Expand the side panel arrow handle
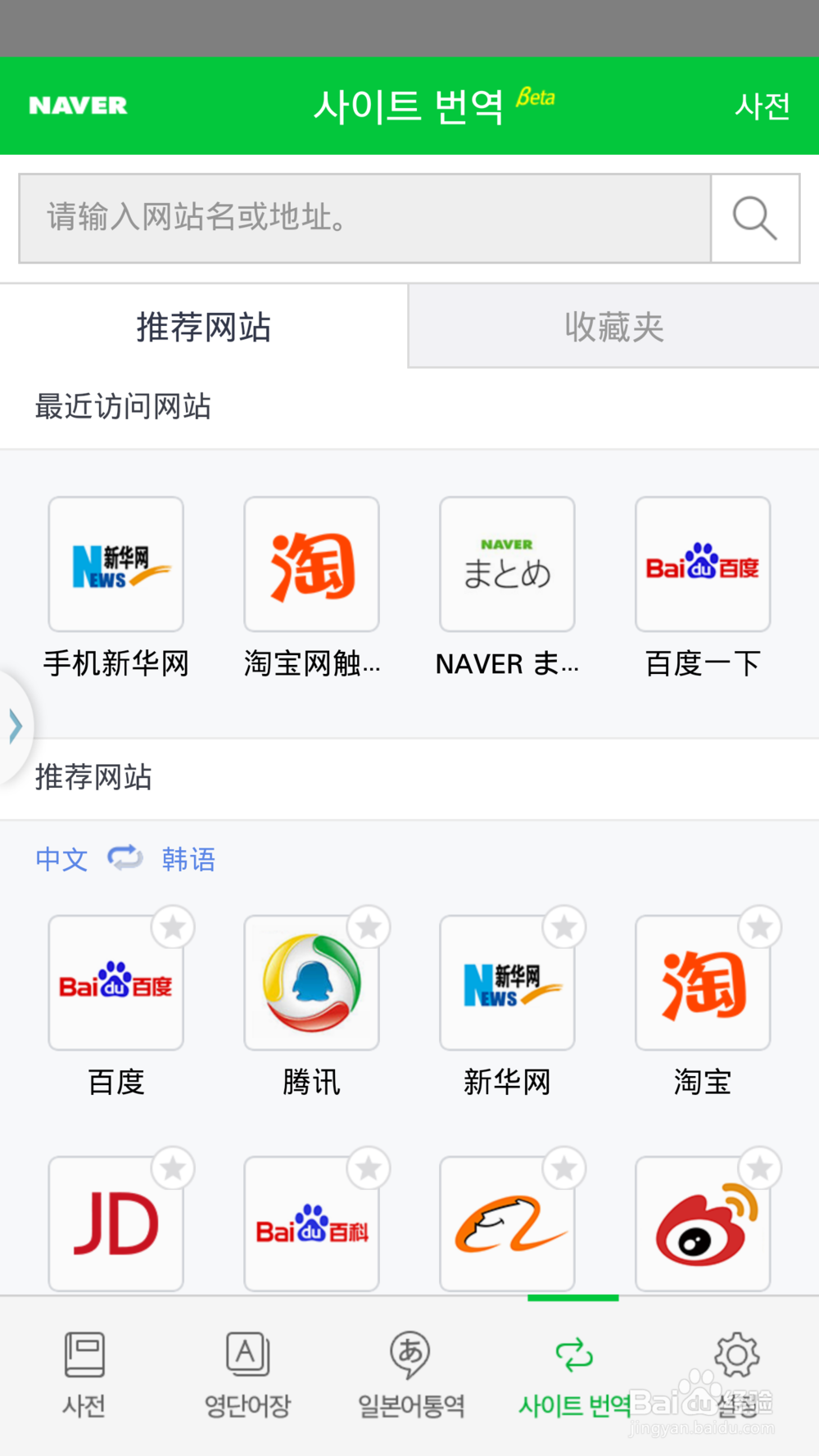 15,726
